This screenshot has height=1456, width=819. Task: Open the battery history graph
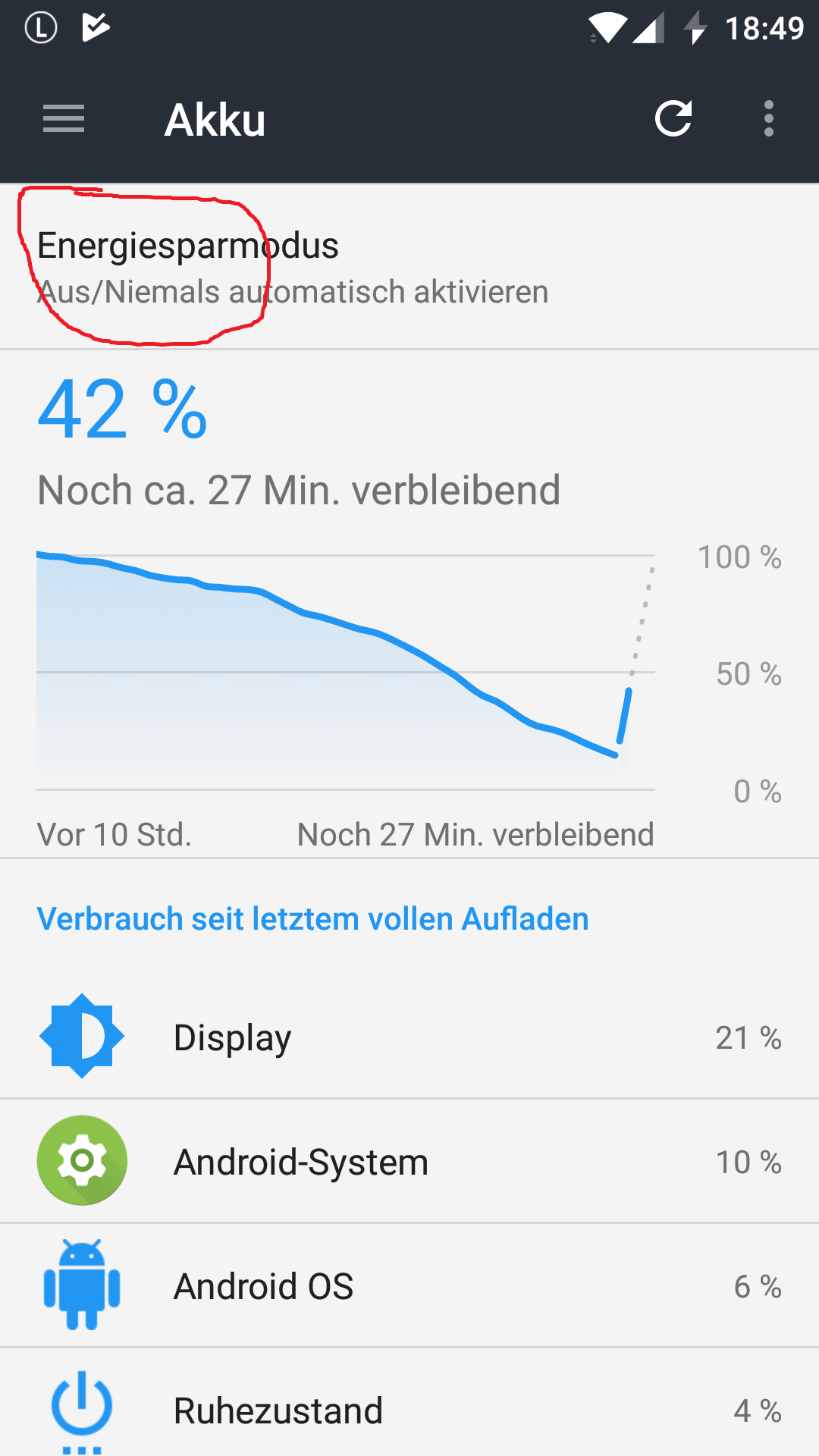pos(346,671)
